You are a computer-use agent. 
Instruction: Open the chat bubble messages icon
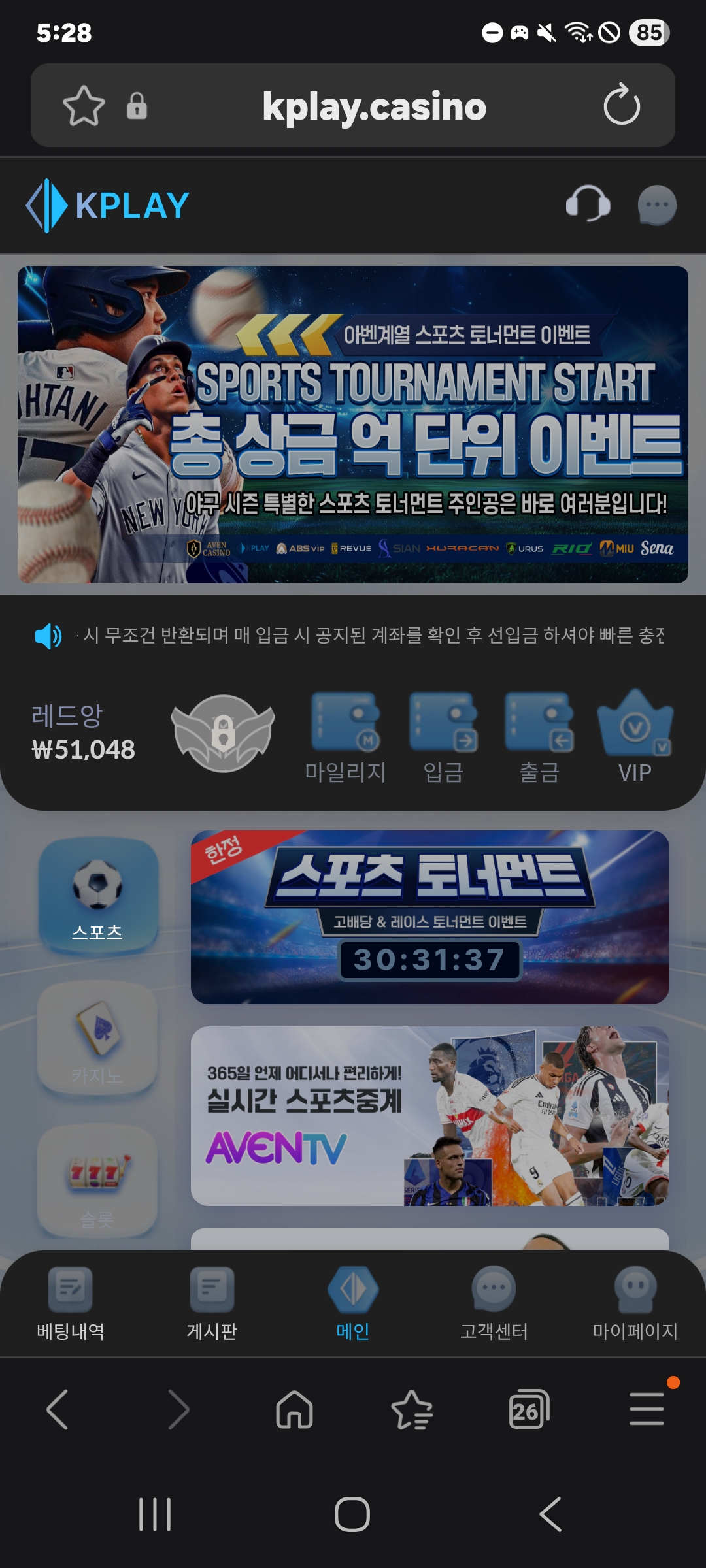[x=656, y=204]
